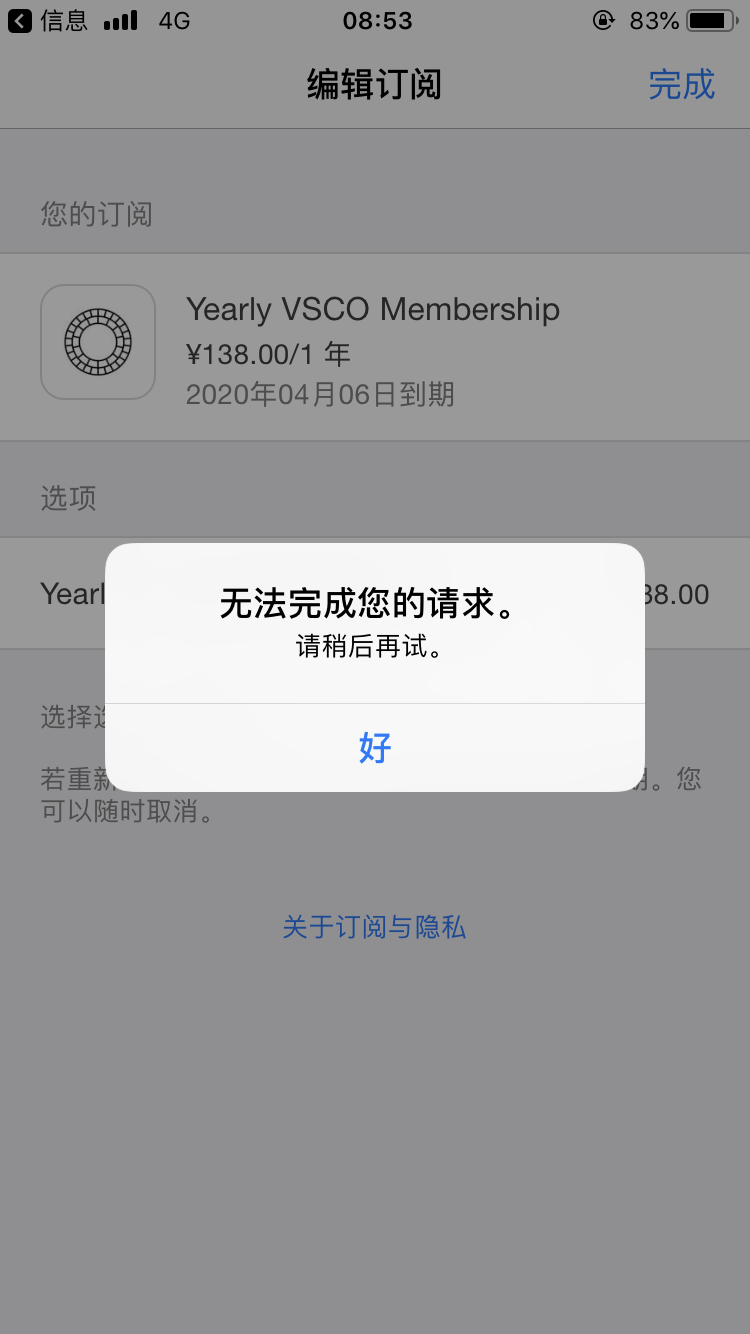Open 关于订阅与隐私 link

point(374,927)
